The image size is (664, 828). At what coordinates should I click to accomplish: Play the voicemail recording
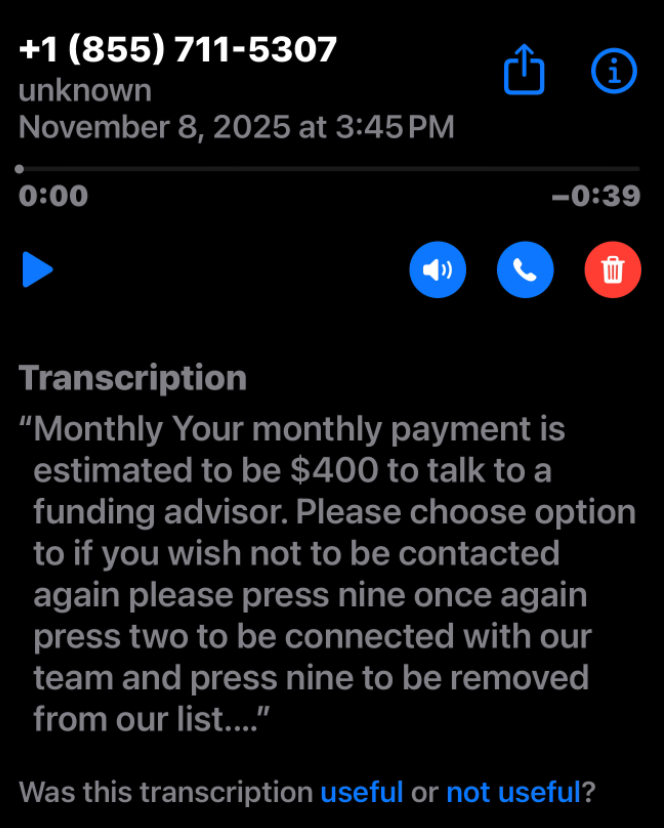coord(38,270)
